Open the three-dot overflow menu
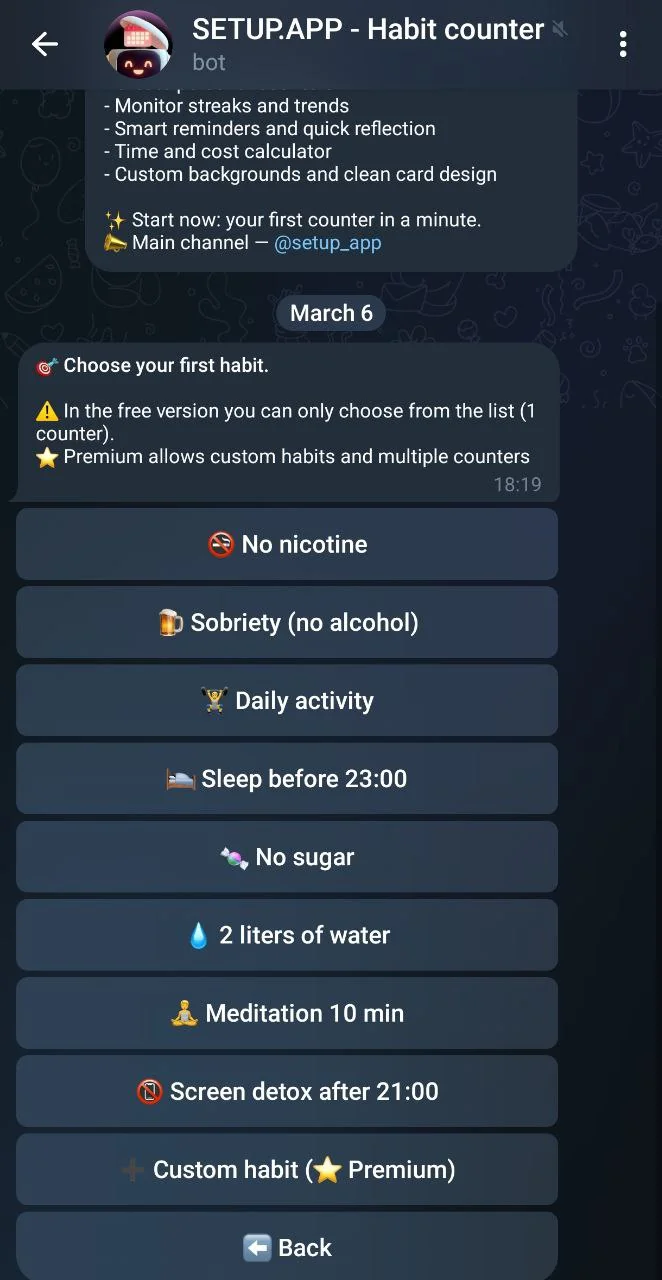The width and height of the screenshot is (662, 1280). [x=623, y=44]
